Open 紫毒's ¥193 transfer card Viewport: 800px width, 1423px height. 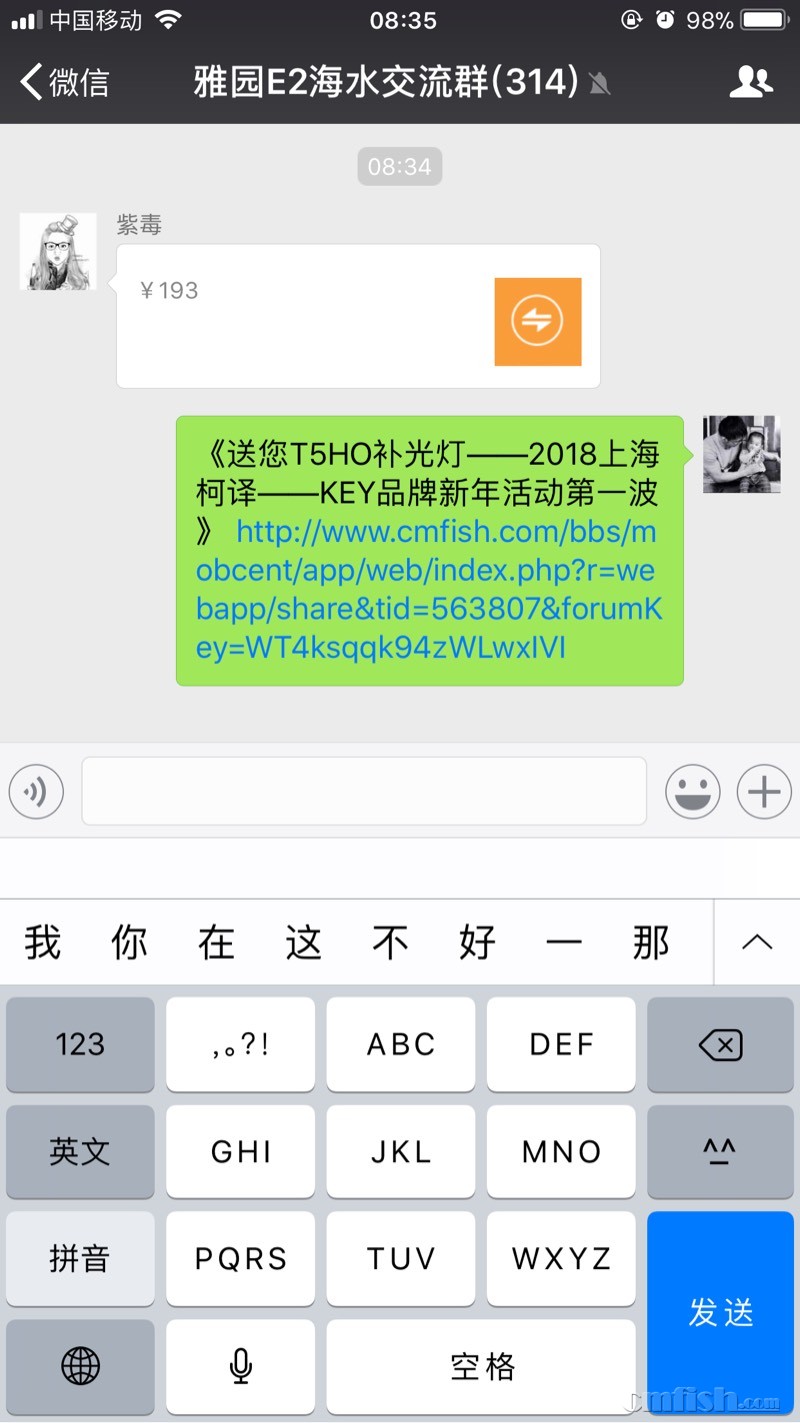[x=358, y=317]
